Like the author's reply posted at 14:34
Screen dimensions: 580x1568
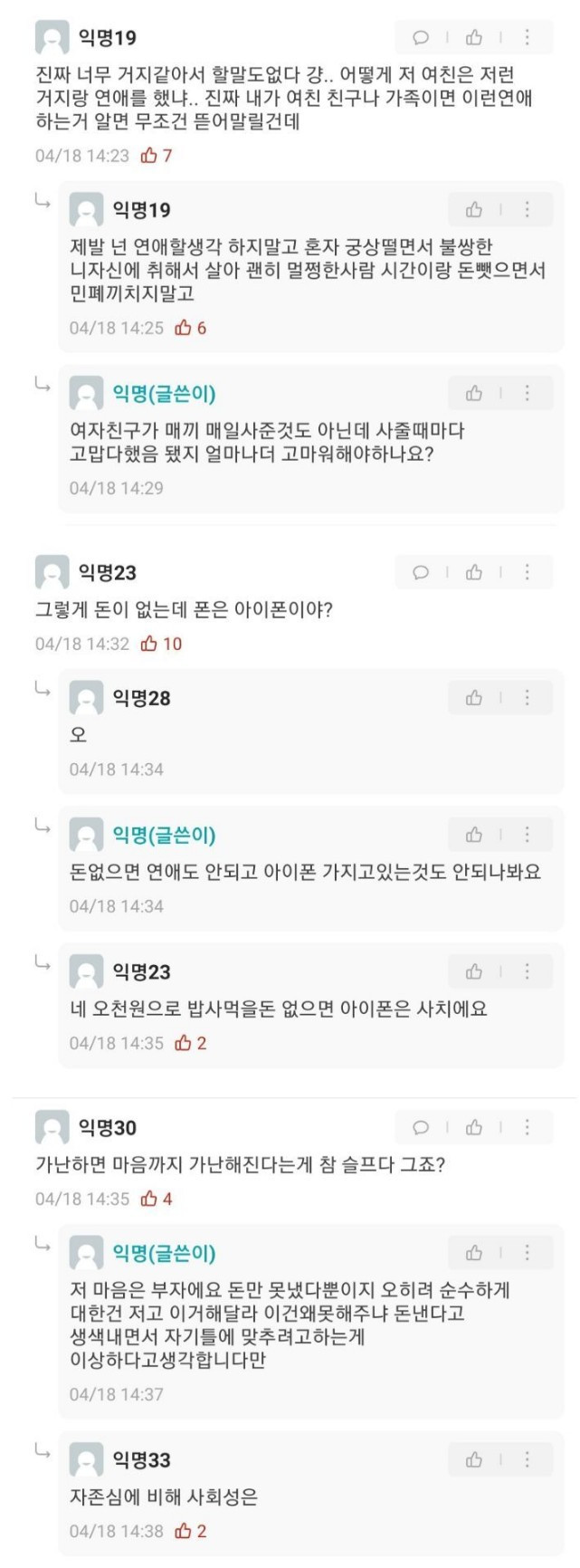pyautogui.click(x=473, y=835)
